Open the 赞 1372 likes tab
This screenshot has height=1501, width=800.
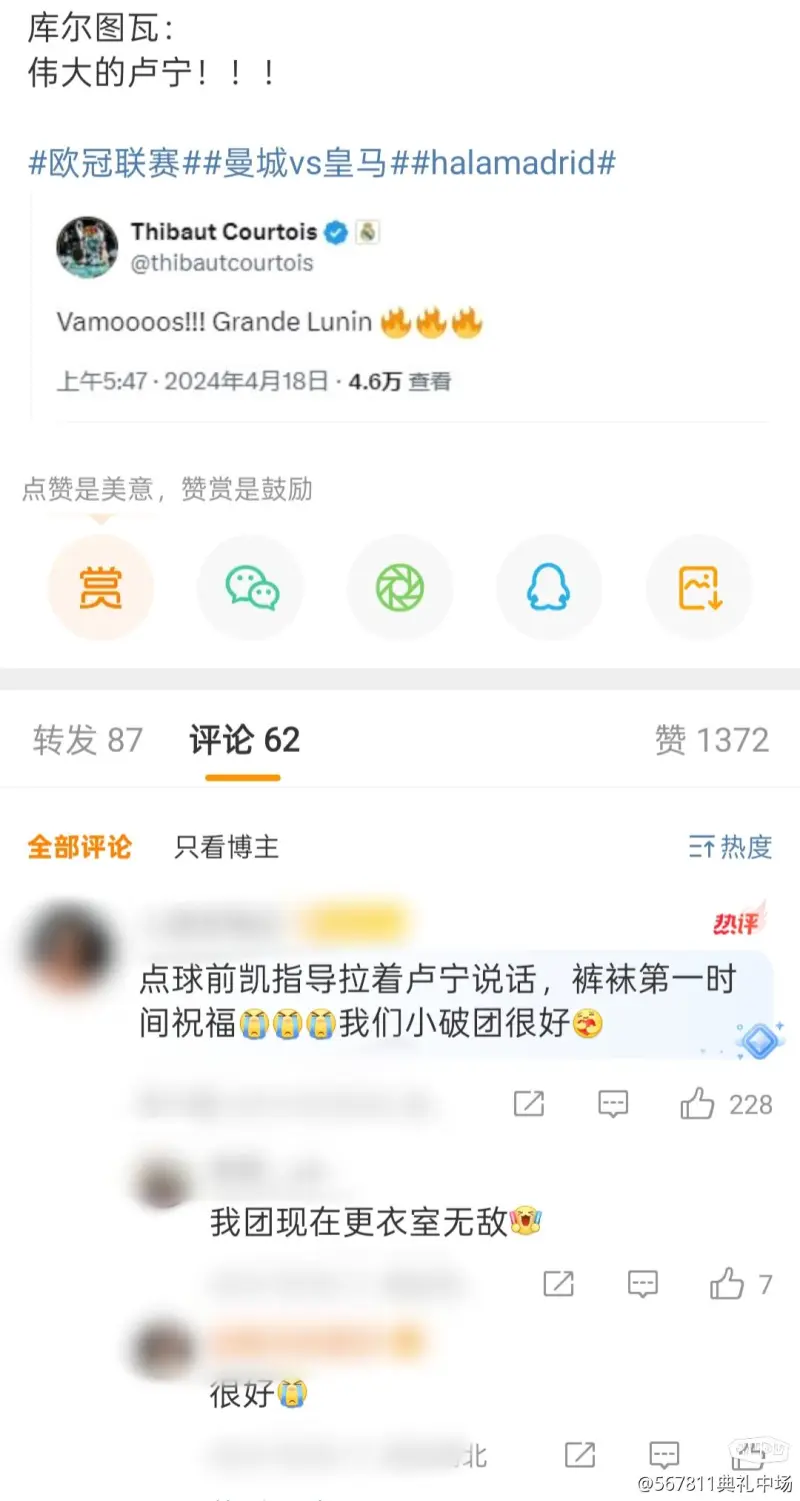(711, 740)
